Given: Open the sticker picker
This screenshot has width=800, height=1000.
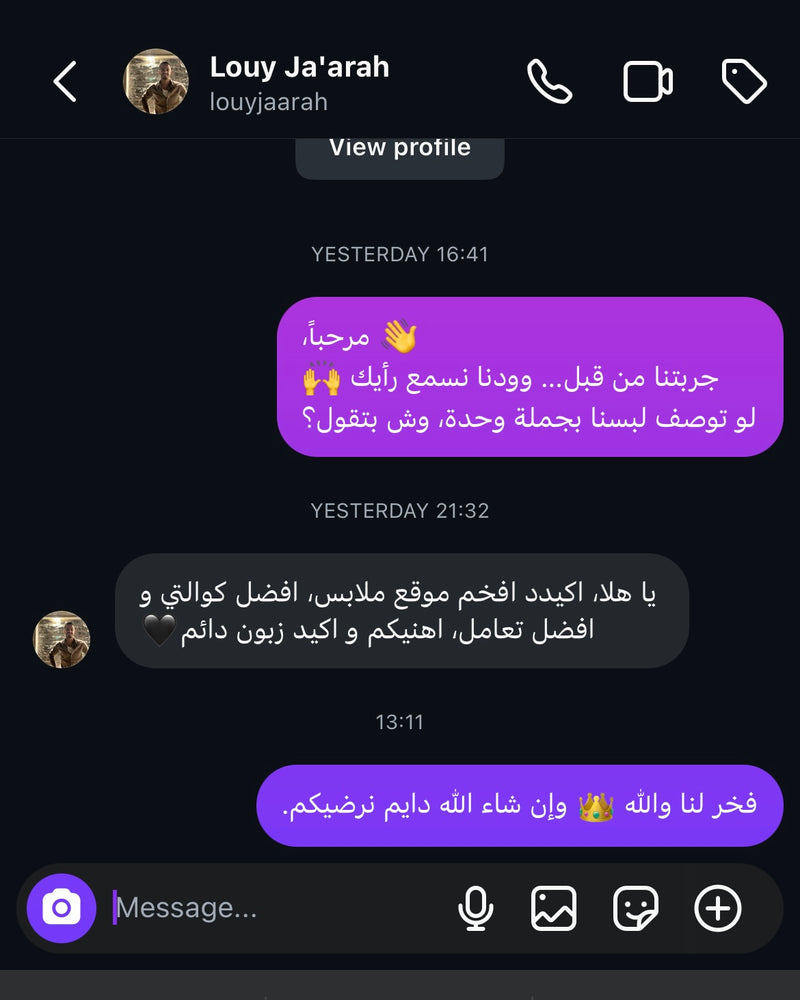Looking at the screenshot, I should tap(636, 908).
